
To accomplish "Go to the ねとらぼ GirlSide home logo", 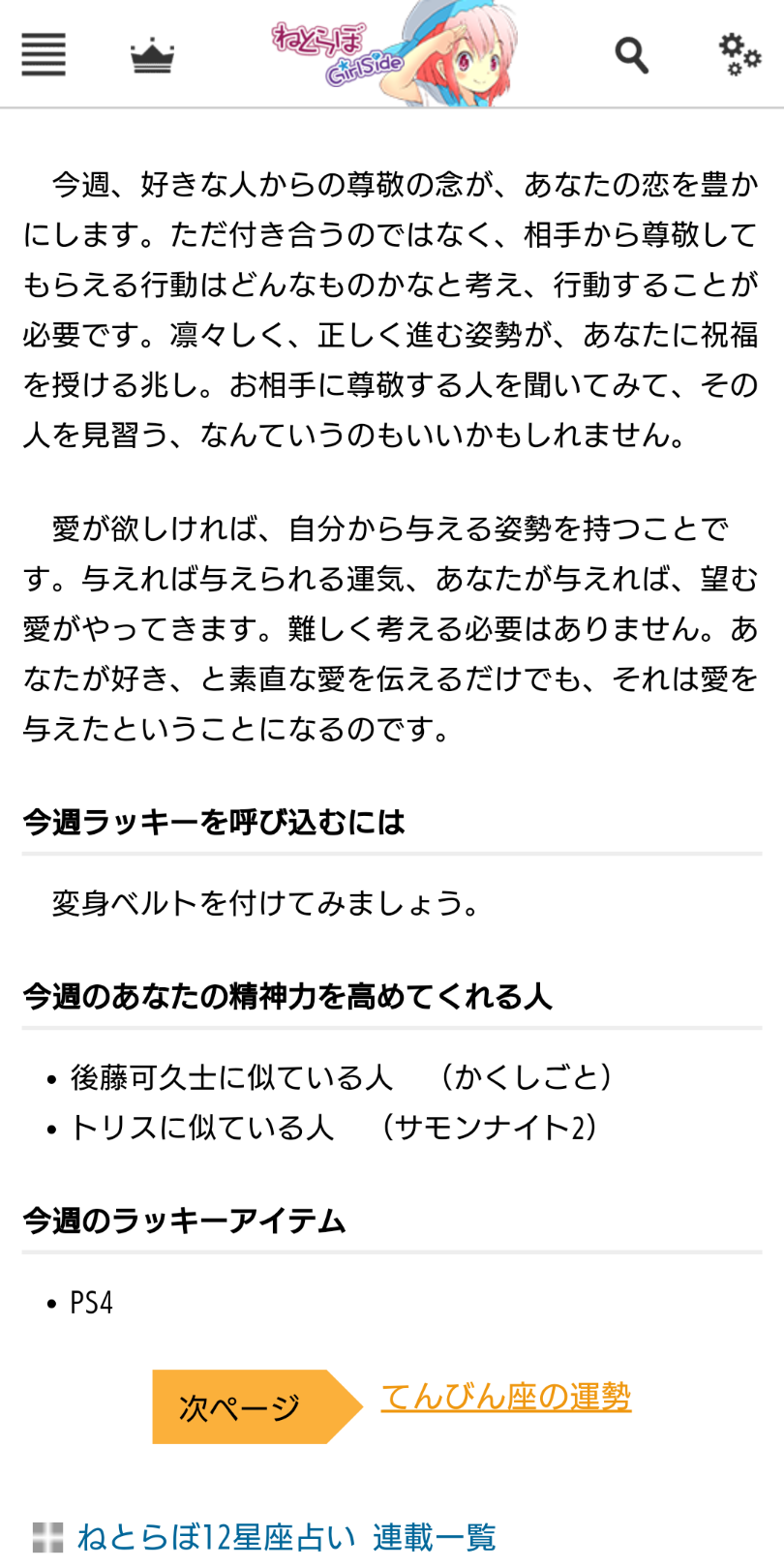I will click(x=391, y=52).
